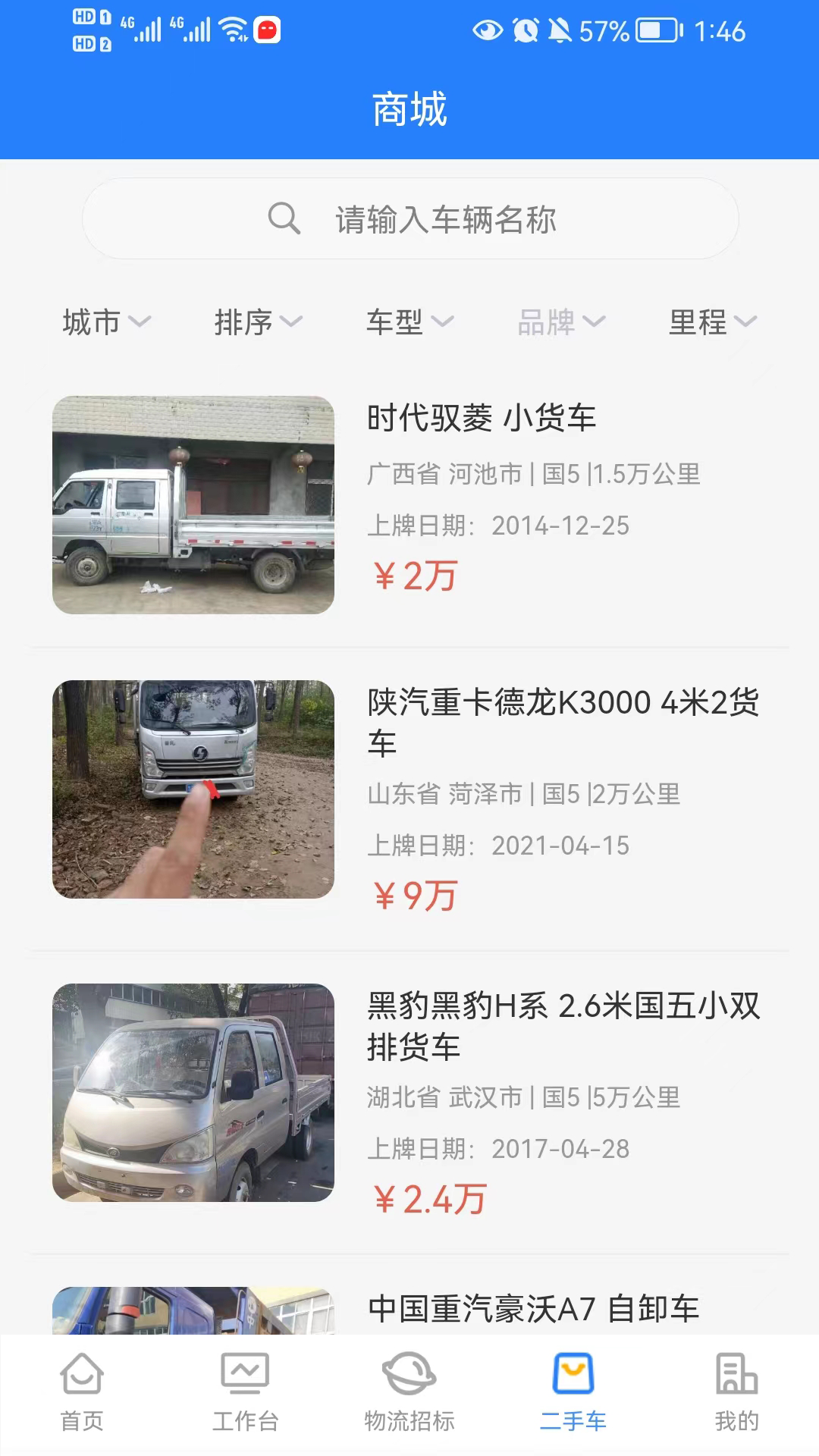
Task: View the 中国重汽豪沃A7 自卸车 listing
Action: coord(532,1309)
